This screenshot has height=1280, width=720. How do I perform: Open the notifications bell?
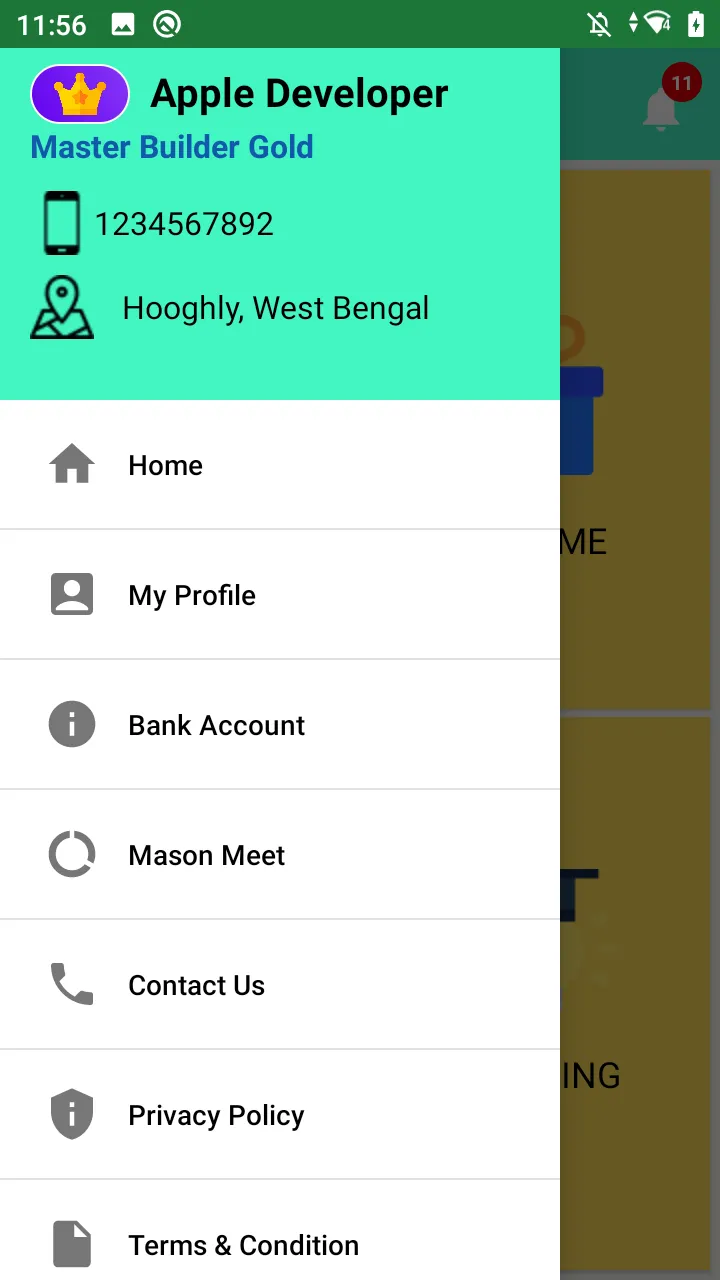click(x=661, y=108)
